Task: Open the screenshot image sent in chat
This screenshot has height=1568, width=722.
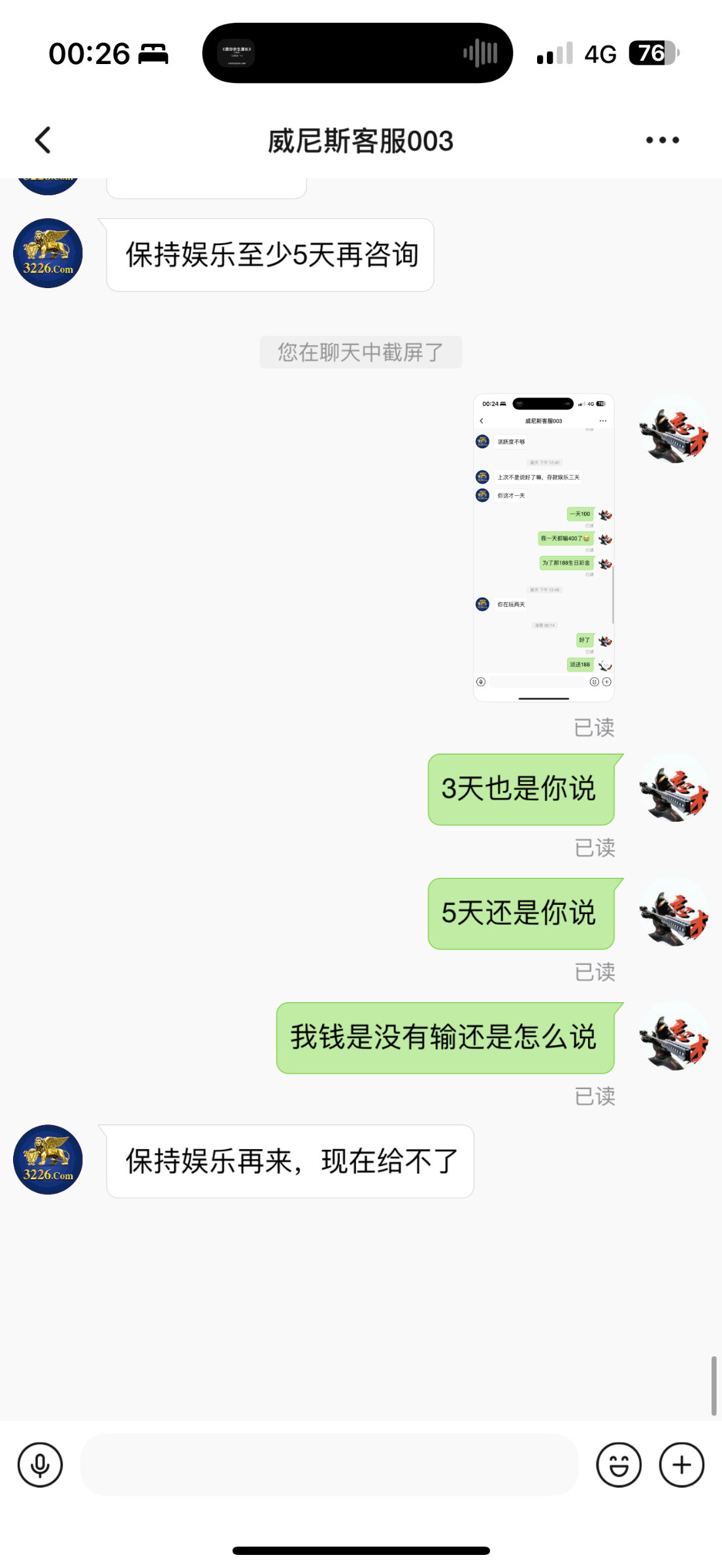Action: pos(543,547)
